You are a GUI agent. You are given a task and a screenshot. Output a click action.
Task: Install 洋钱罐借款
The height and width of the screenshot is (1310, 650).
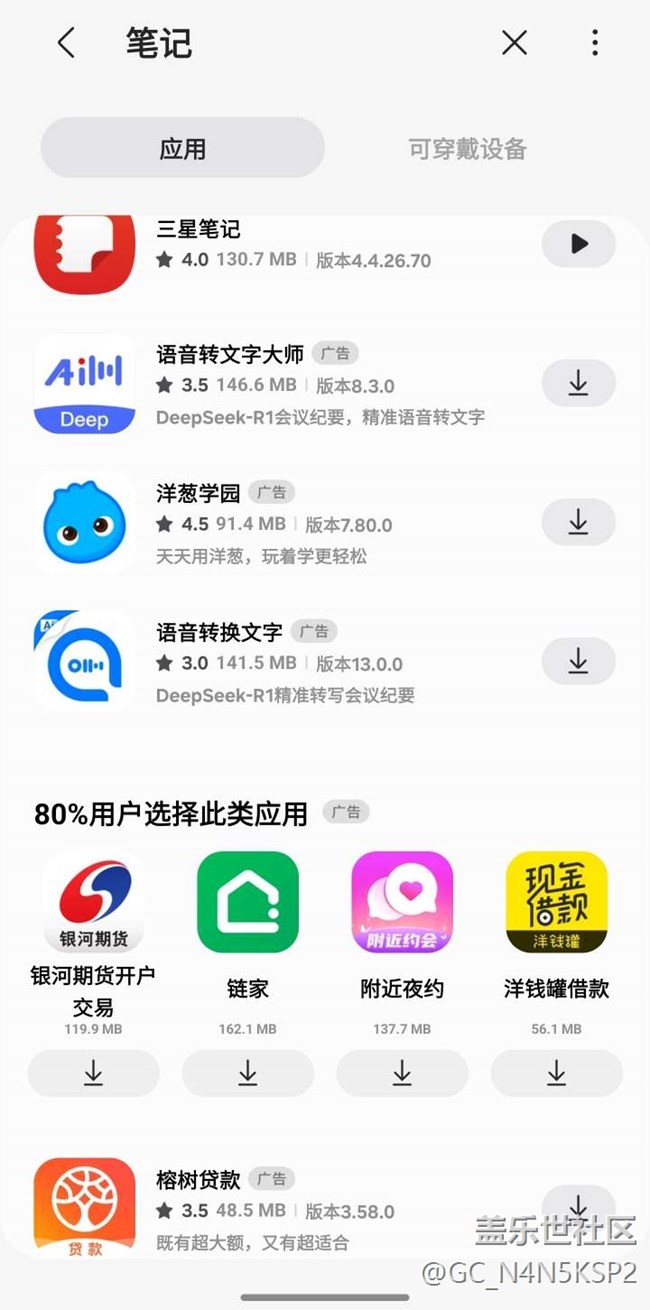point(556,1073)
